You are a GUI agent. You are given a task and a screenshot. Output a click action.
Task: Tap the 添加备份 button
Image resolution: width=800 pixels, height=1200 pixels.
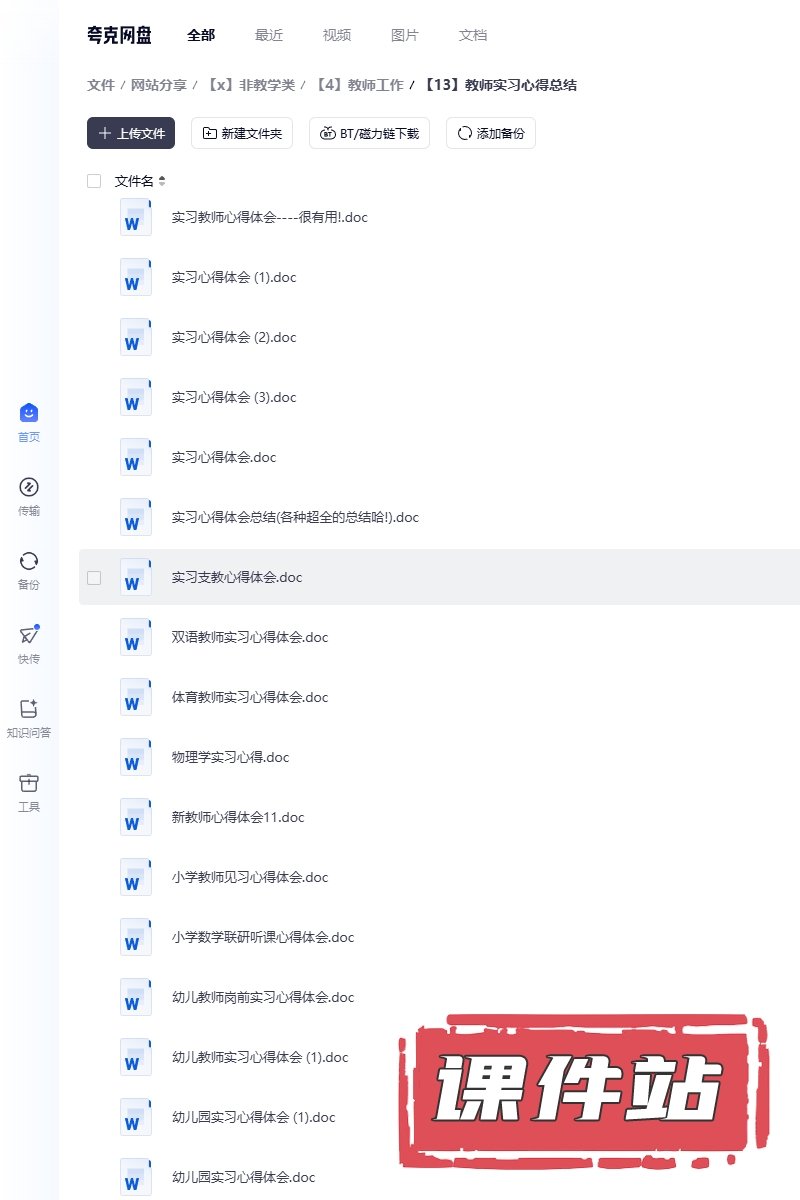coord(490,133)
